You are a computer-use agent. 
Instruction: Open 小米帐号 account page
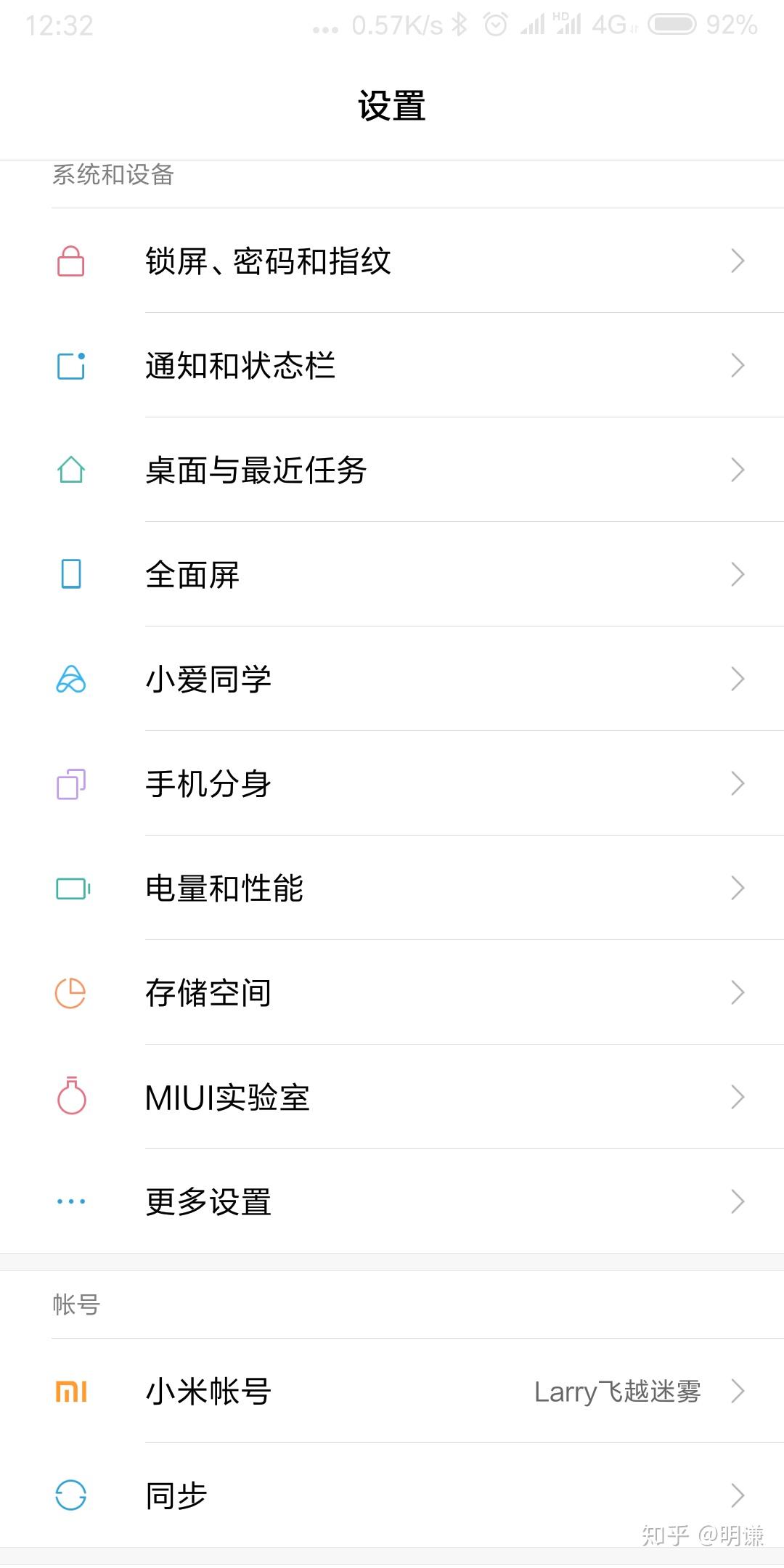pyautogui.click(x=392, y=1391)
